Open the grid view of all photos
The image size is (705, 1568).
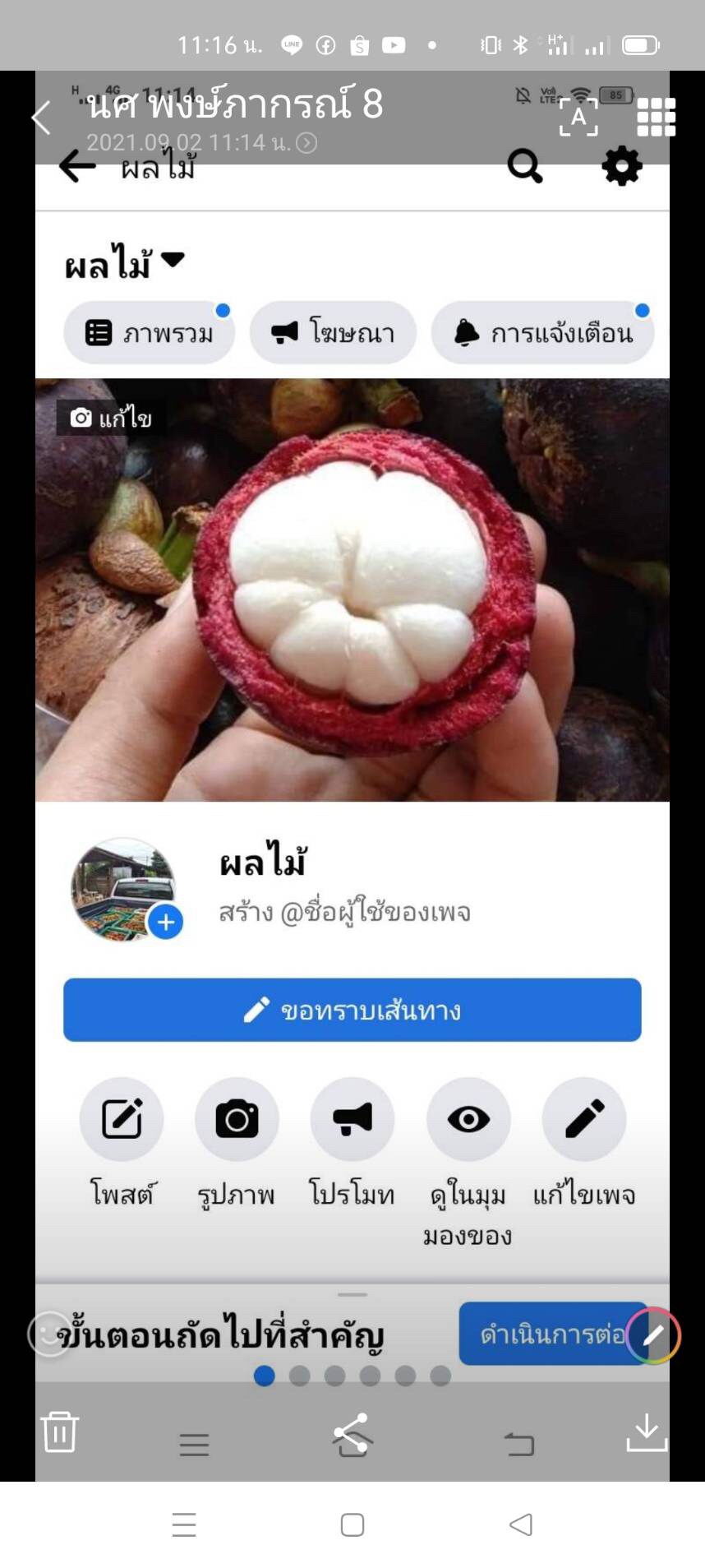point(656,117)
